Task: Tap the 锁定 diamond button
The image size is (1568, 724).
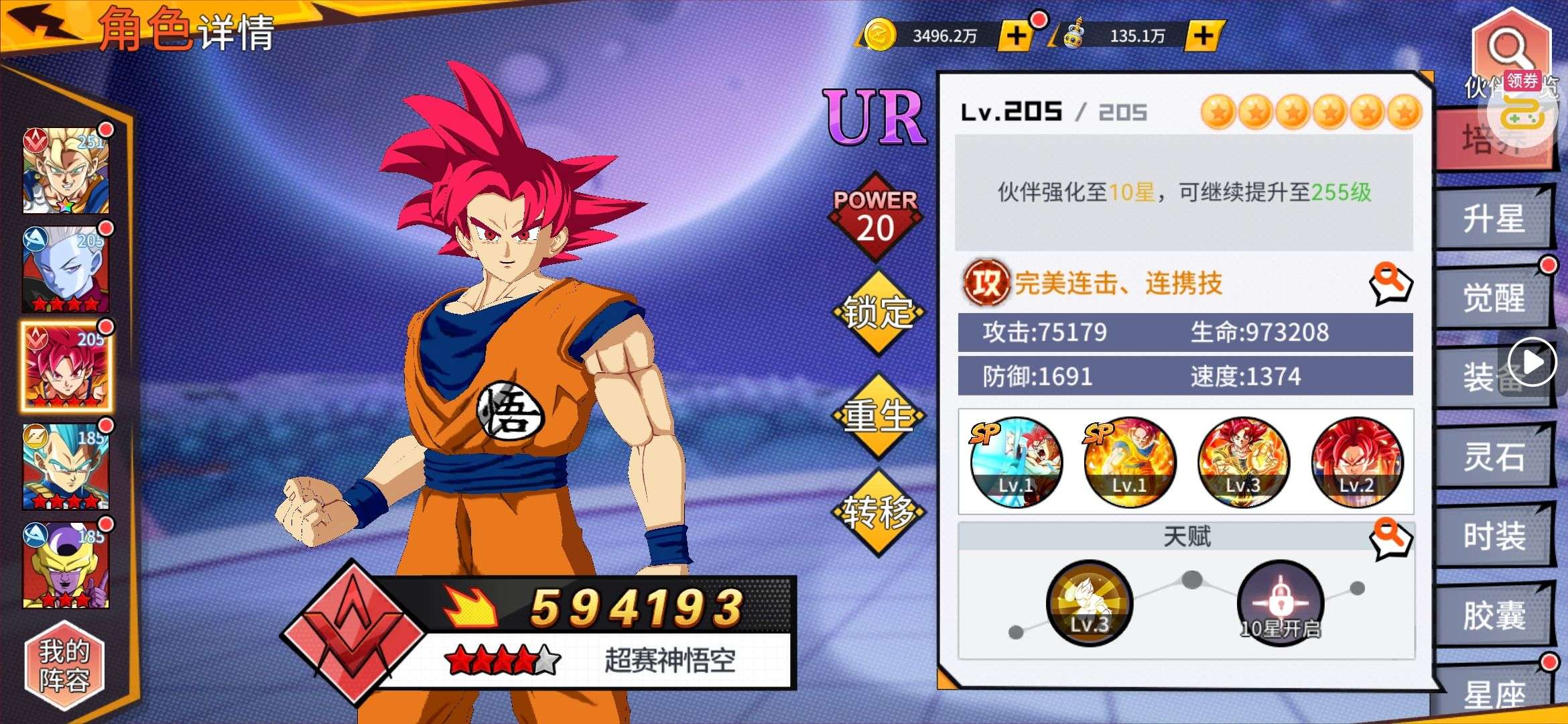Action: pos(878,313)
